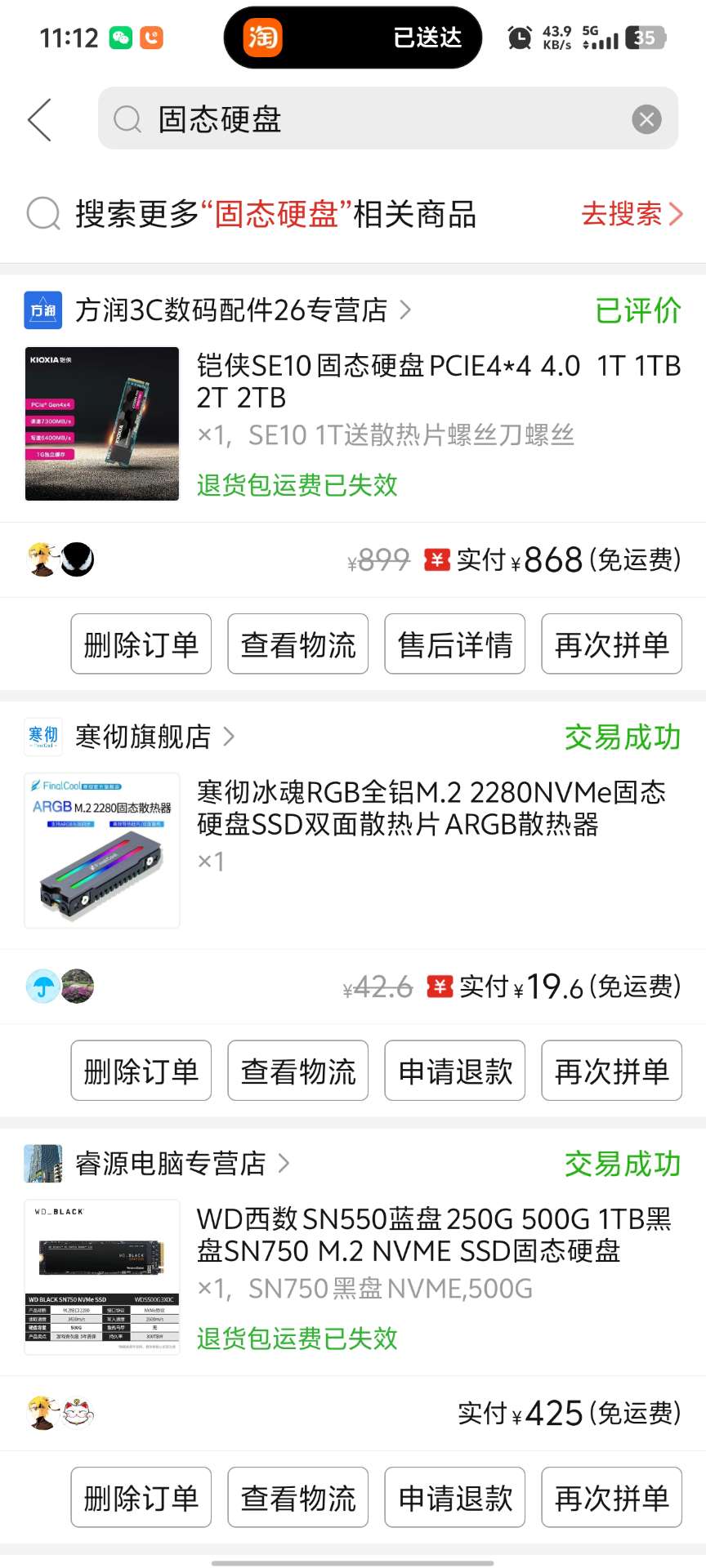Request a refund for the 寒彻冰魂 order
Viewport: 706px width, 1568px height.
454,1071
